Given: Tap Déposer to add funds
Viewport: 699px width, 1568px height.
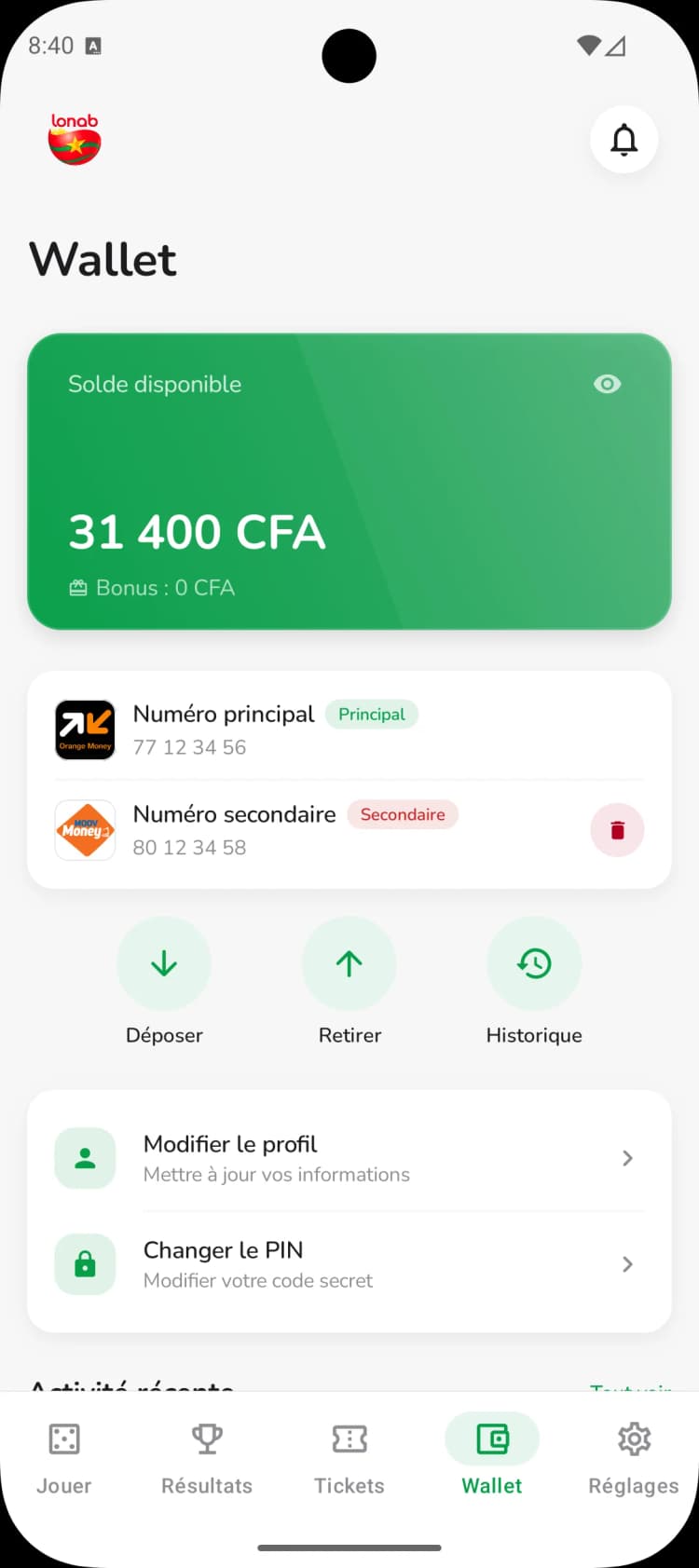Looking at the screenshot, I should pyautogui.click(x=164, y=963).
